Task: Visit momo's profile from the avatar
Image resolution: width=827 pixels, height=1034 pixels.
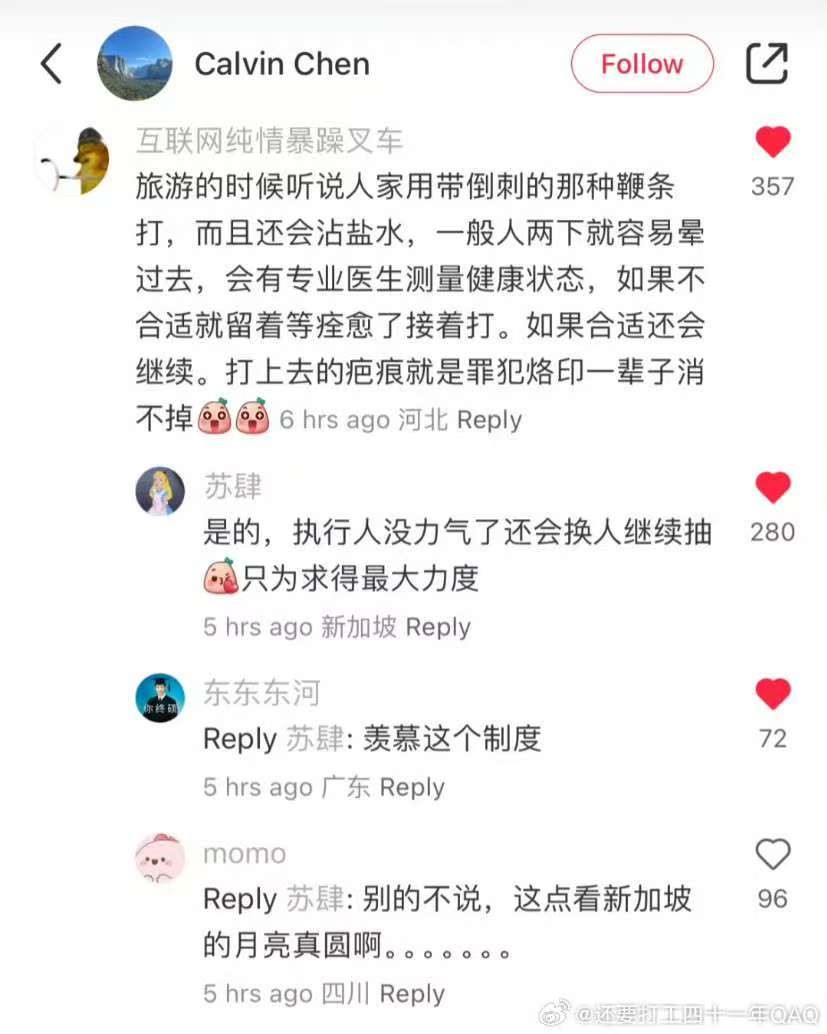Action: pyautogui.click(x=160, y=858)
